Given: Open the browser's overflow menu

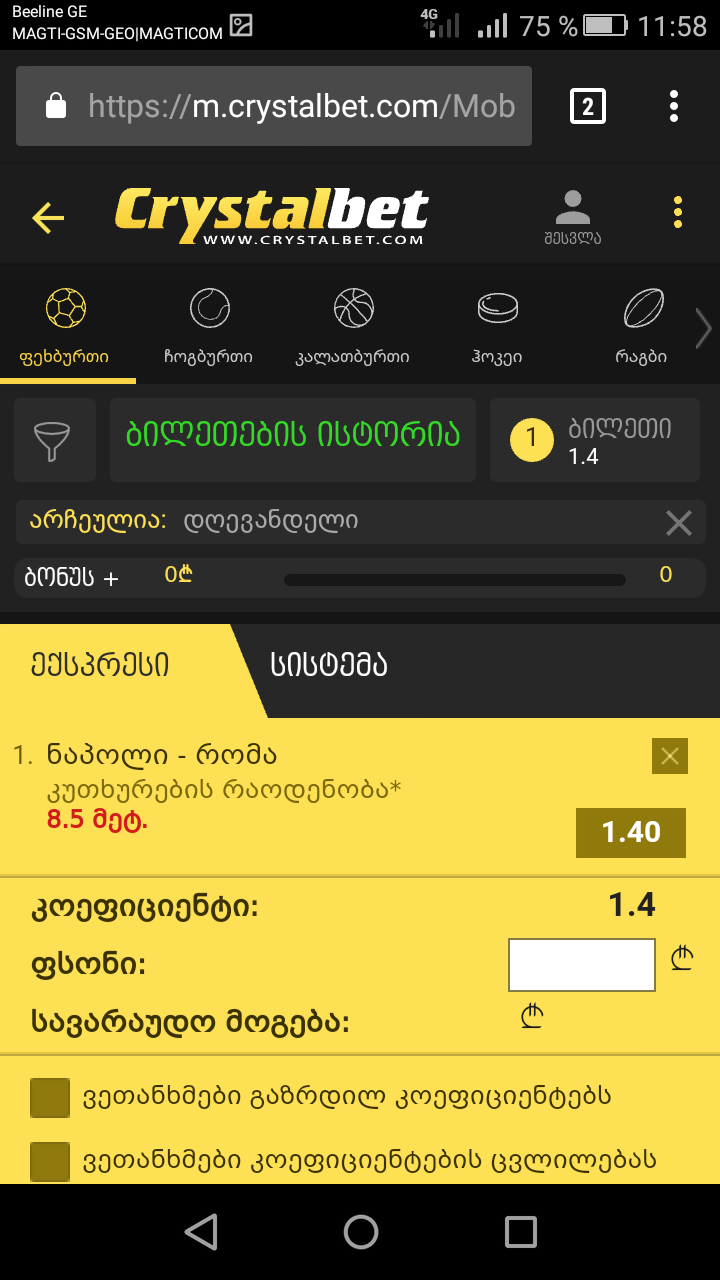Looking at the screenshot, I should [x=674, y=106].
